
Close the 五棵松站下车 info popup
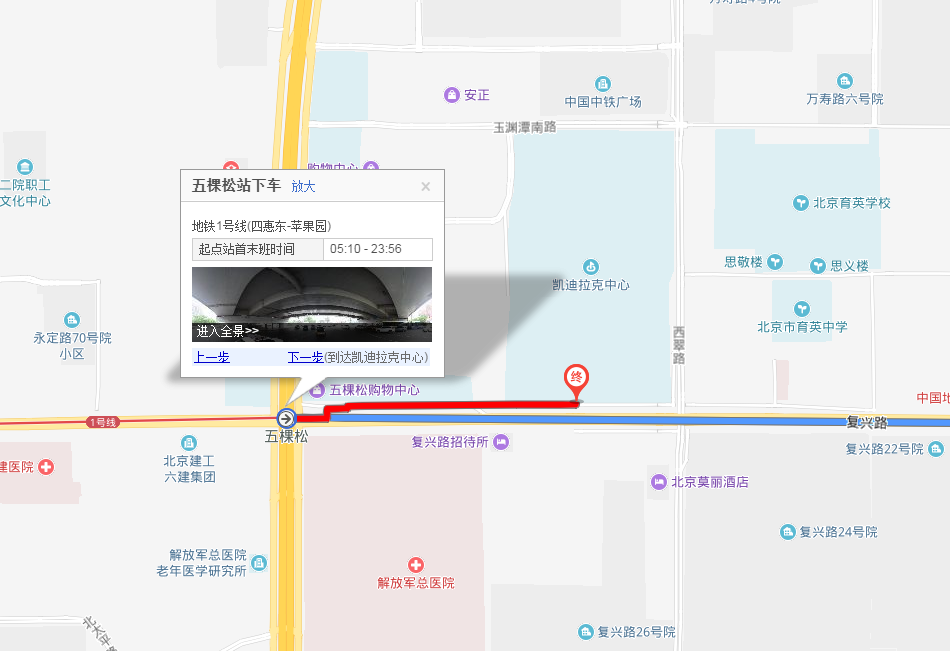pos(425,187)
